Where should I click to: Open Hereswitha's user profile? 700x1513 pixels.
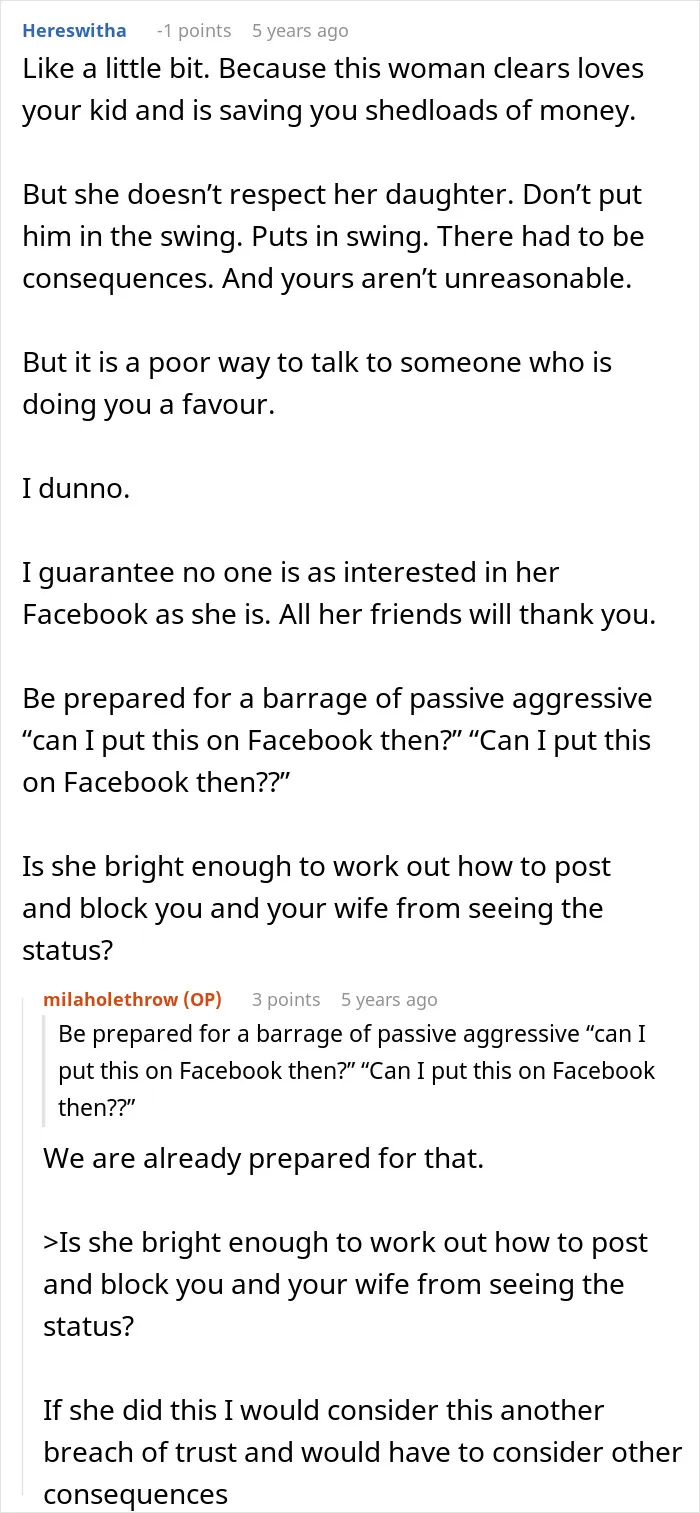[x=74, y=31]
